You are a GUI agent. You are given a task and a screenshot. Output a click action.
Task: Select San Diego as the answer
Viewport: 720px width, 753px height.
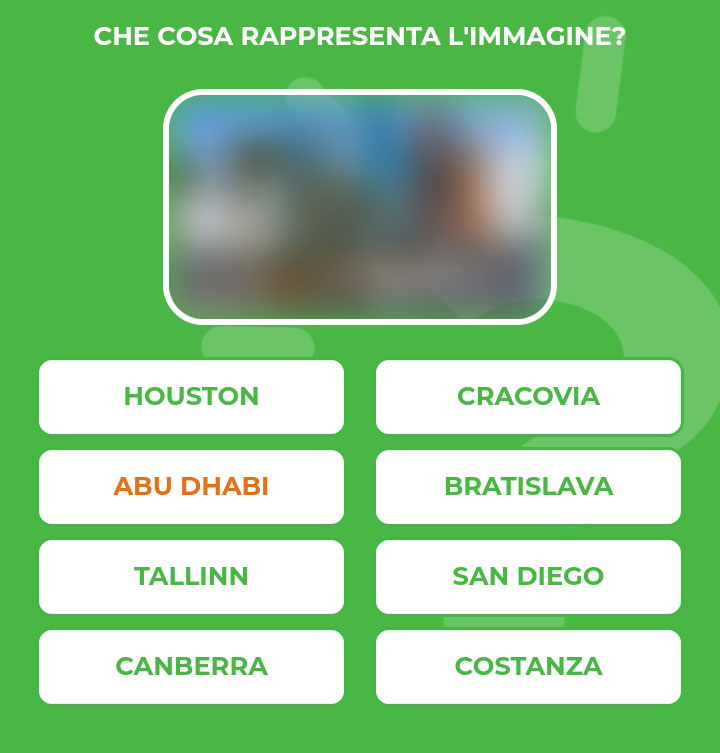pos(528,577)
